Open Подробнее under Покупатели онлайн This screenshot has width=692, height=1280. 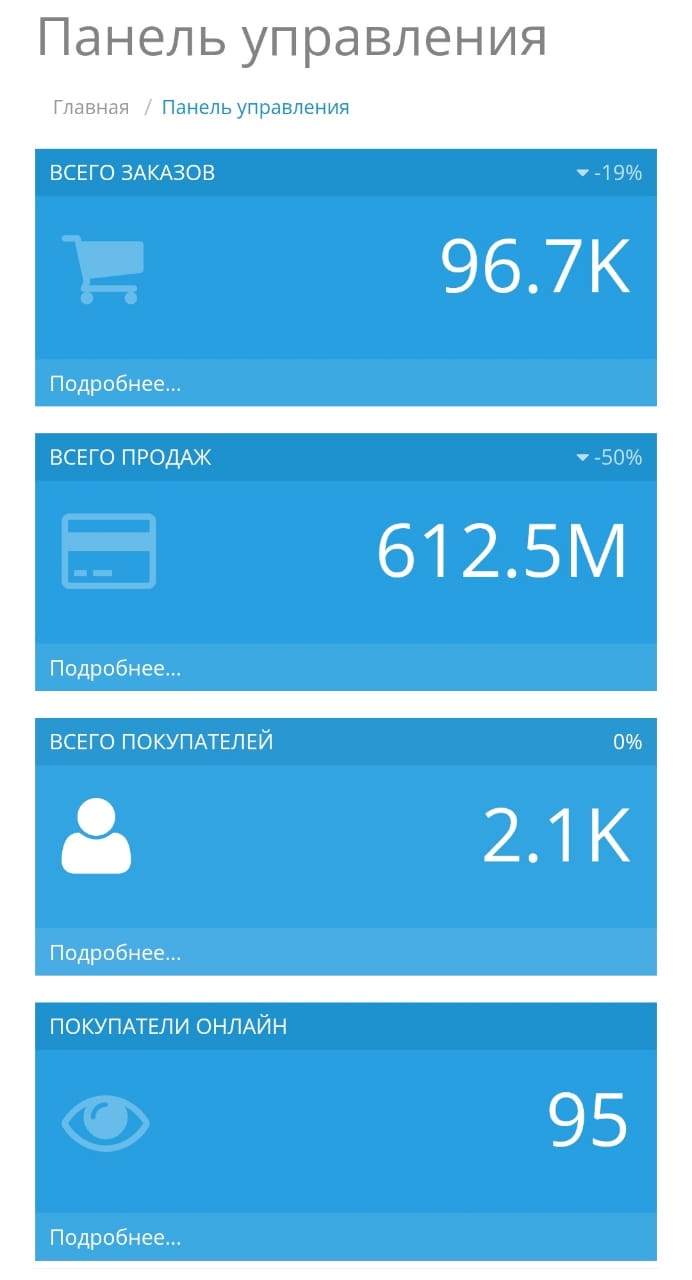click(x=115, y=1238)
